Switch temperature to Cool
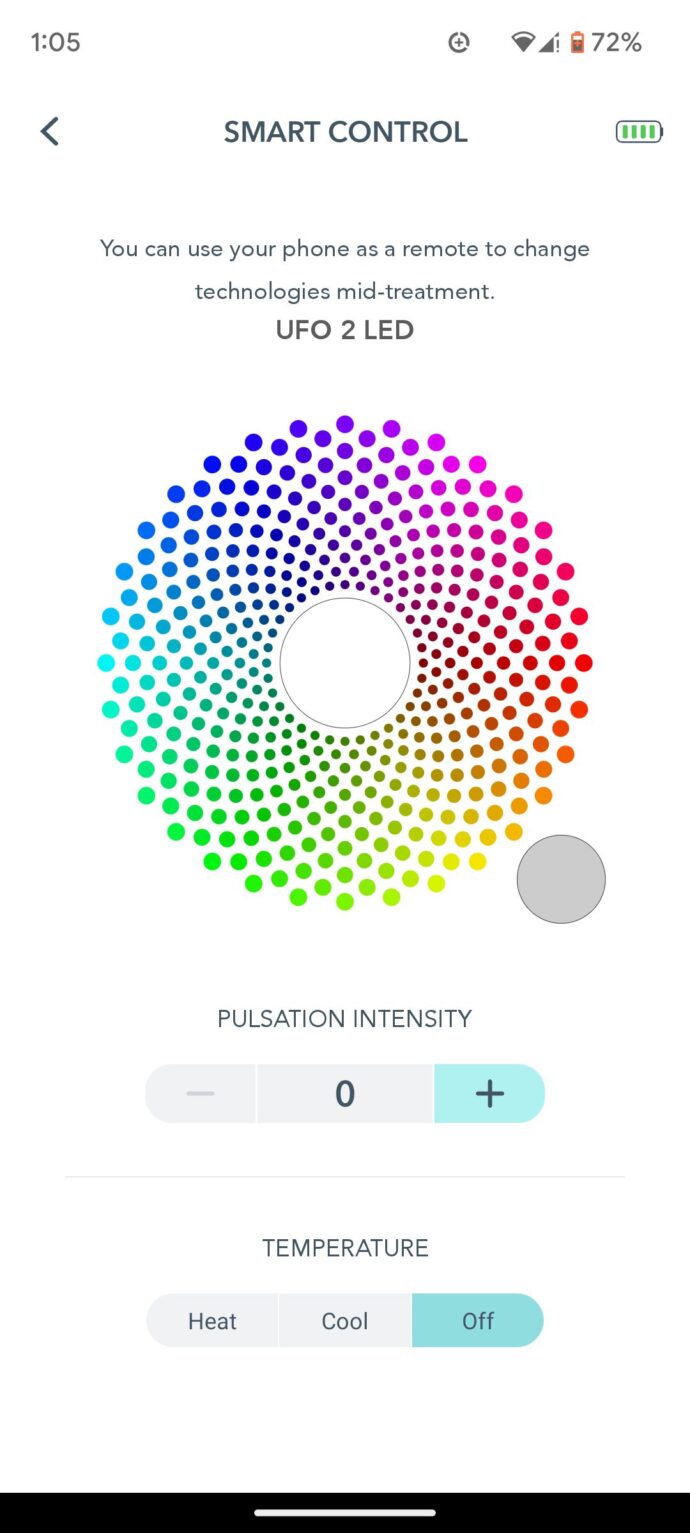Image resolution: width=690 pixels, height=1533 pixels. (x=345, y=1321)
